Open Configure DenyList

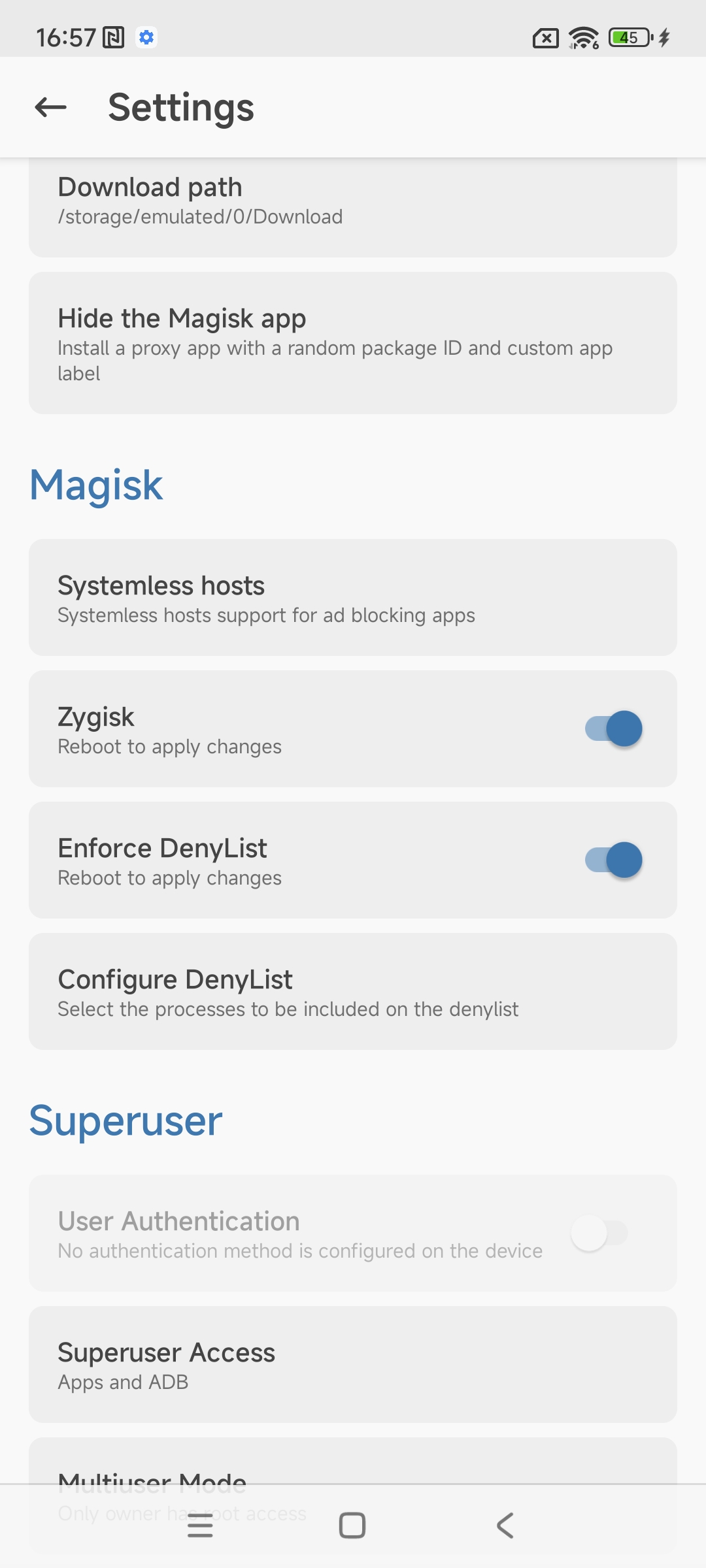click(353, 992)
